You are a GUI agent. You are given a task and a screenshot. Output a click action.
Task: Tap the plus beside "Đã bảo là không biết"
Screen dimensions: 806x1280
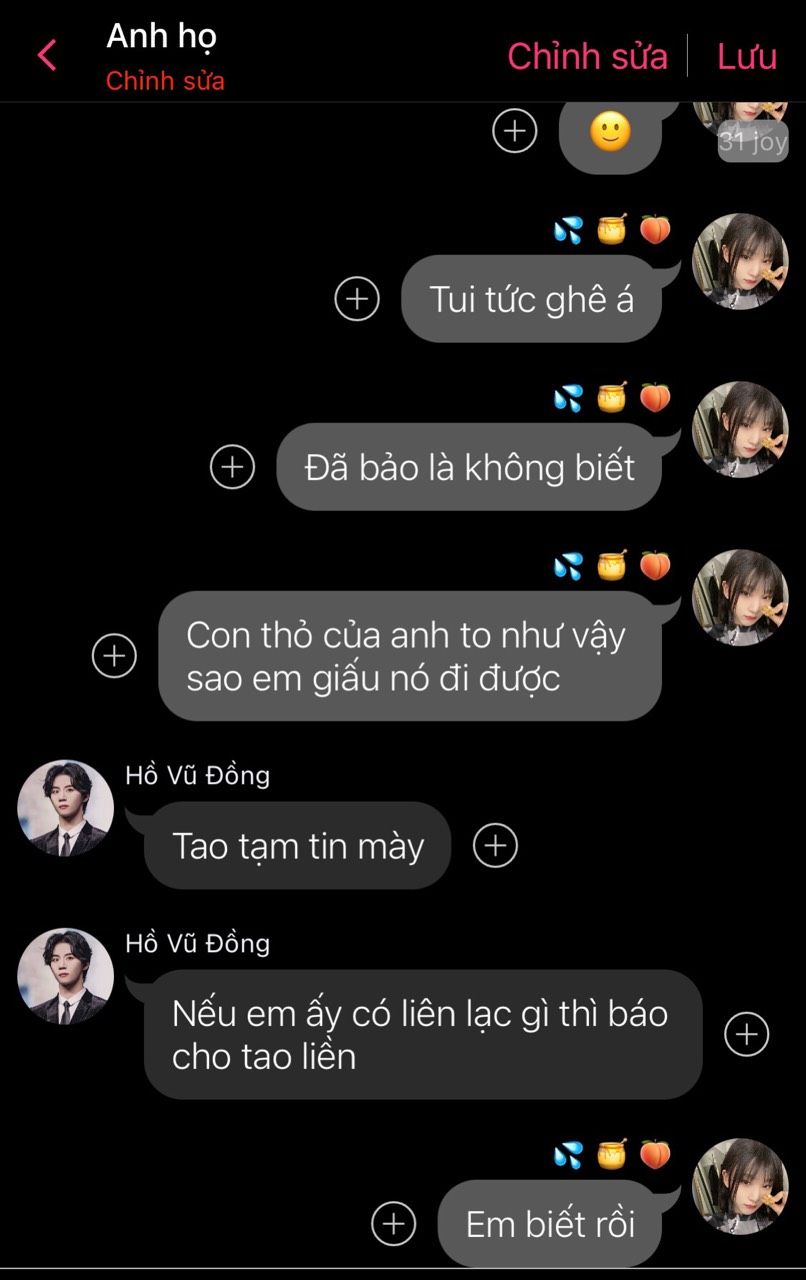point(232,467)
